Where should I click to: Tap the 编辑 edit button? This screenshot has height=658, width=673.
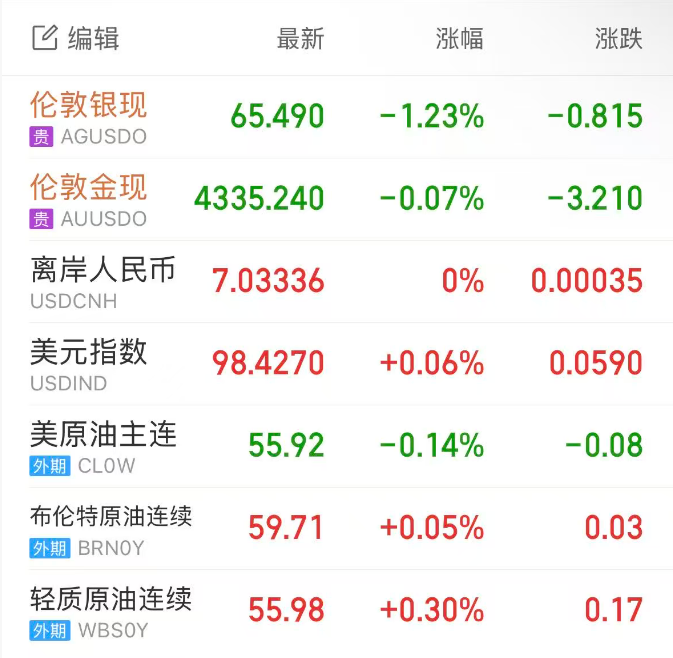point(76,39)
